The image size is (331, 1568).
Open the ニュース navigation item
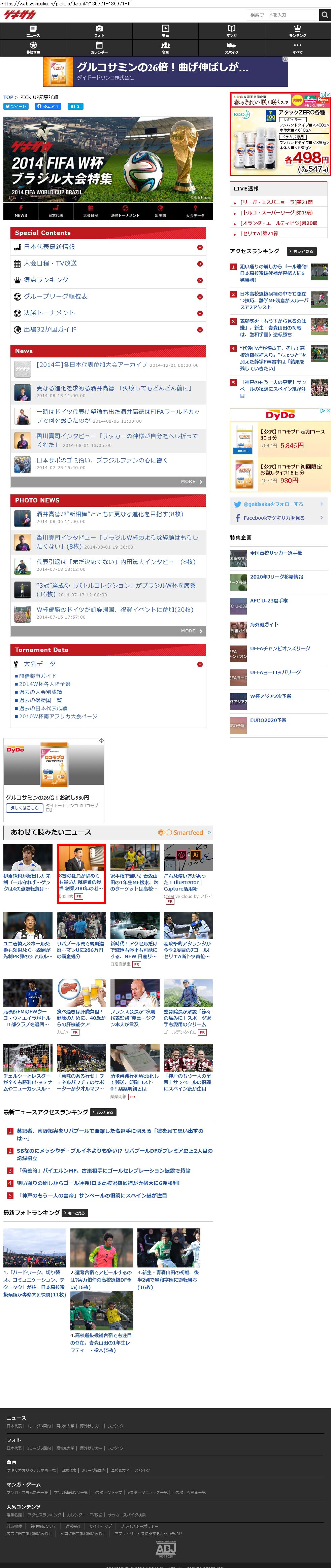point(33,31)
